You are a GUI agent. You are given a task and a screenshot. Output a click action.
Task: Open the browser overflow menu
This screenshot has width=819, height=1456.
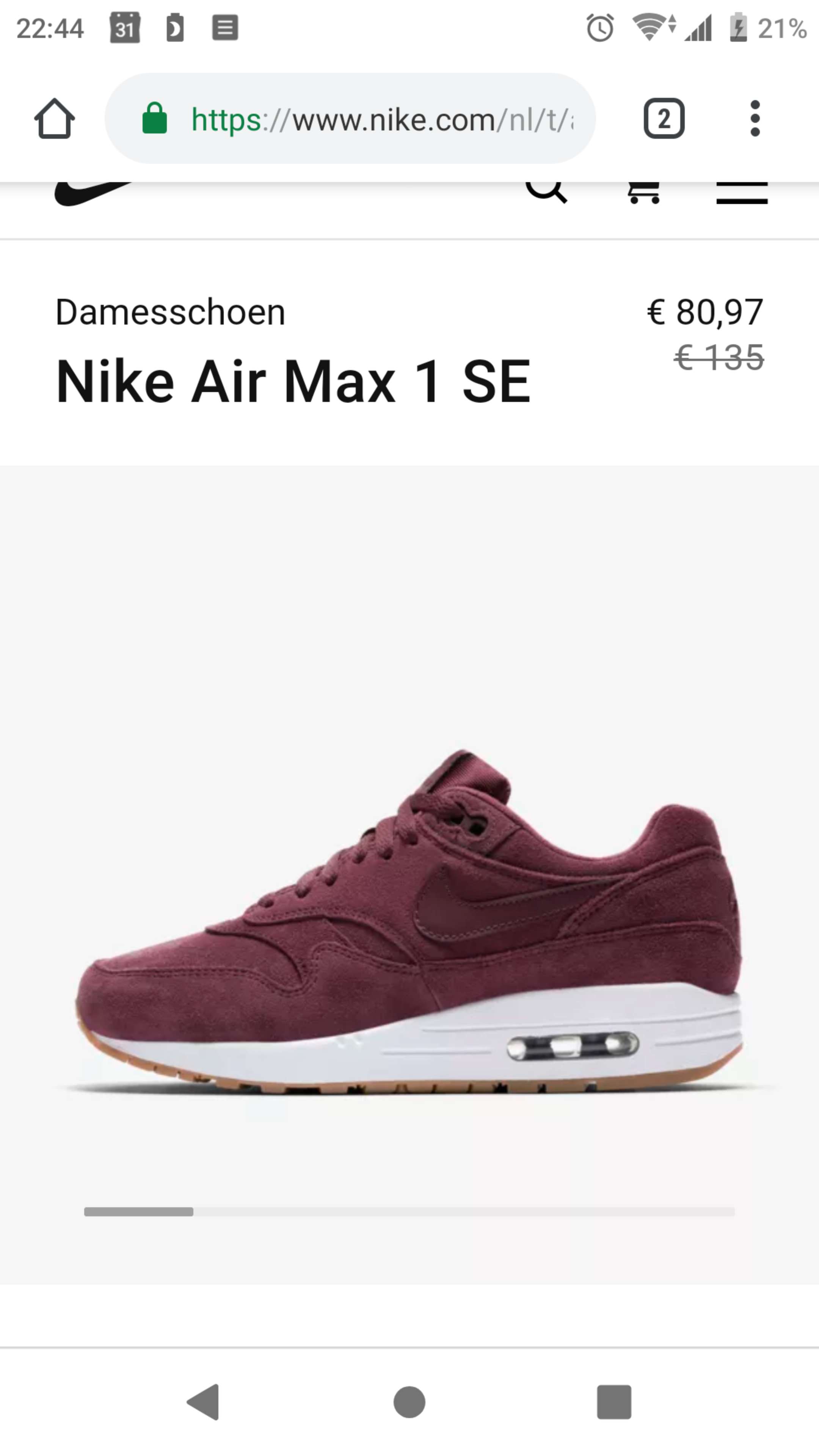tap(755, 119)
